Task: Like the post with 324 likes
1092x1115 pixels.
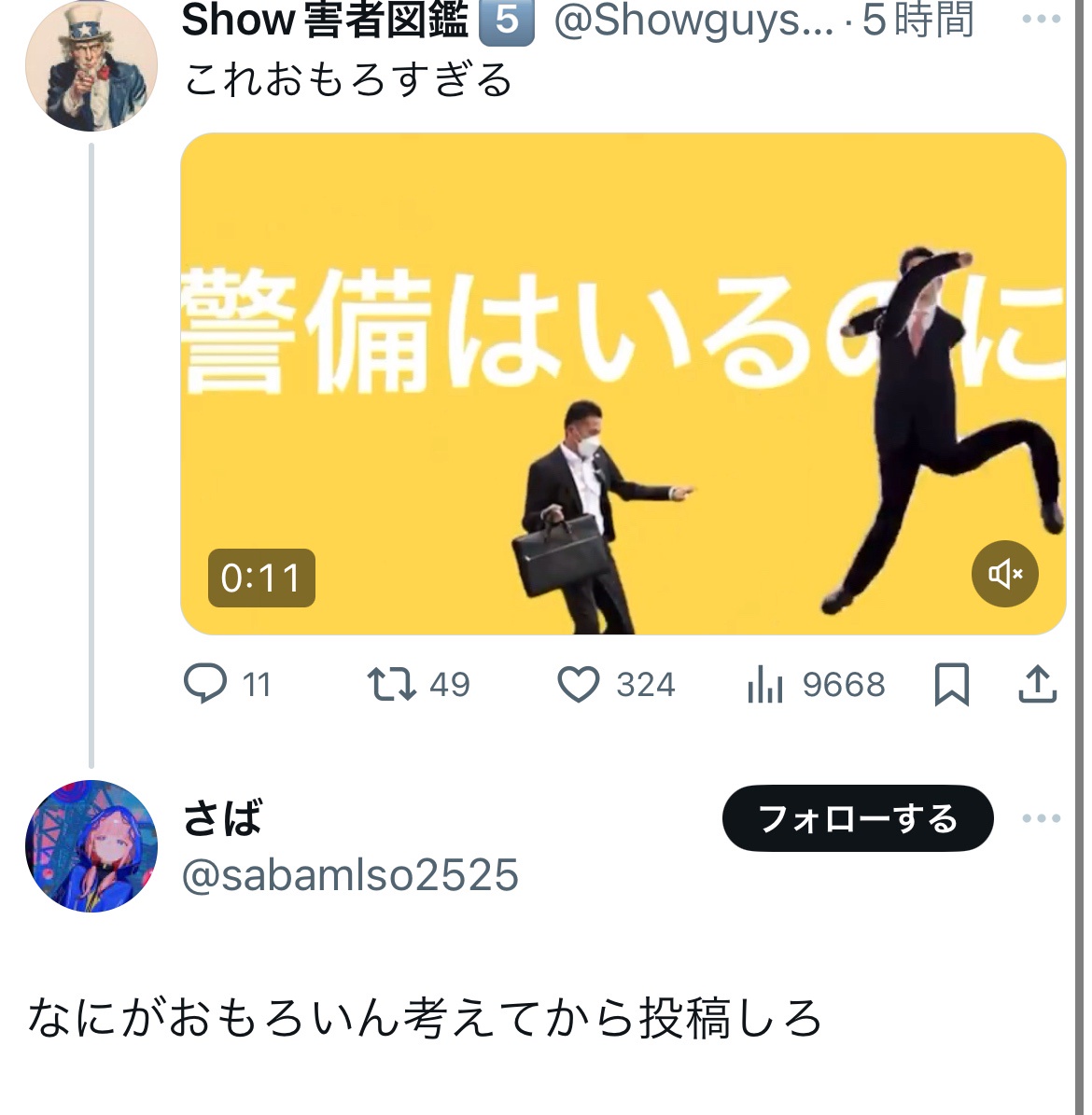Action: tap(578, 684)
